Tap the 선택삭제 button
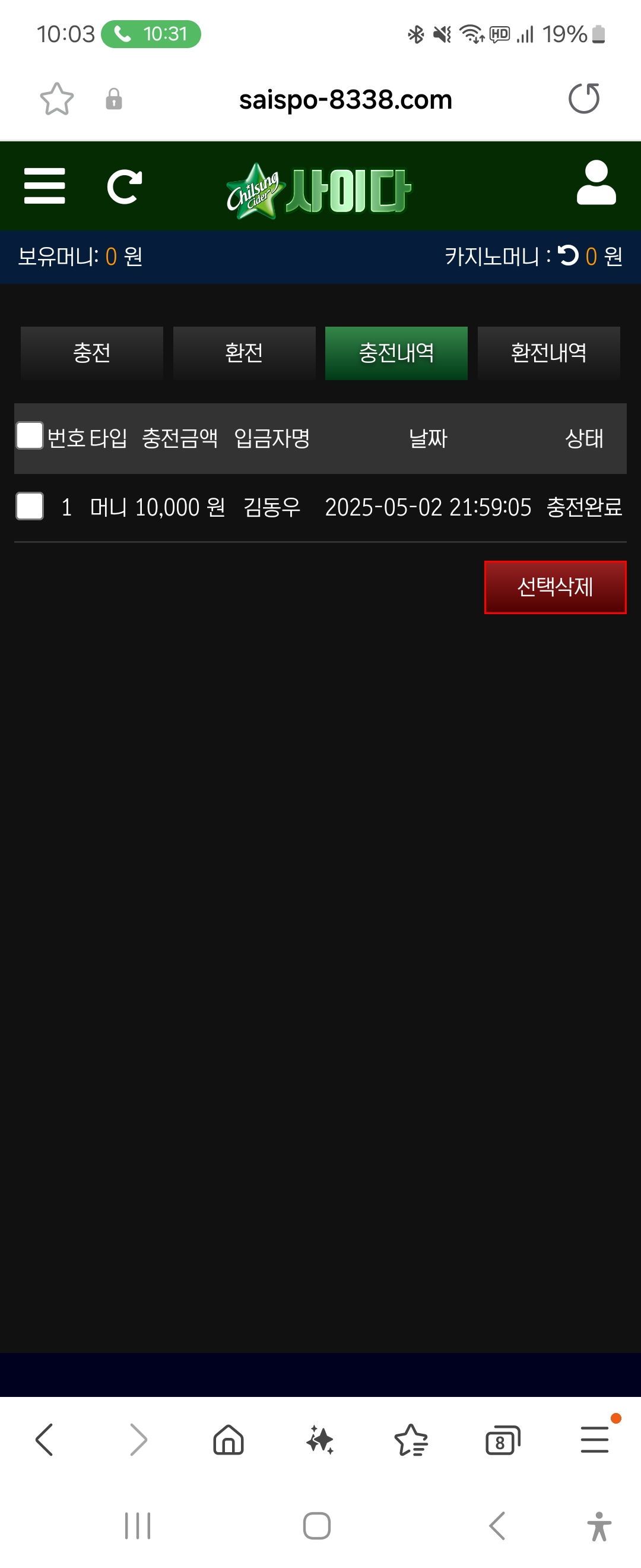Screen dimensions: 641x1568 (554, 587)
